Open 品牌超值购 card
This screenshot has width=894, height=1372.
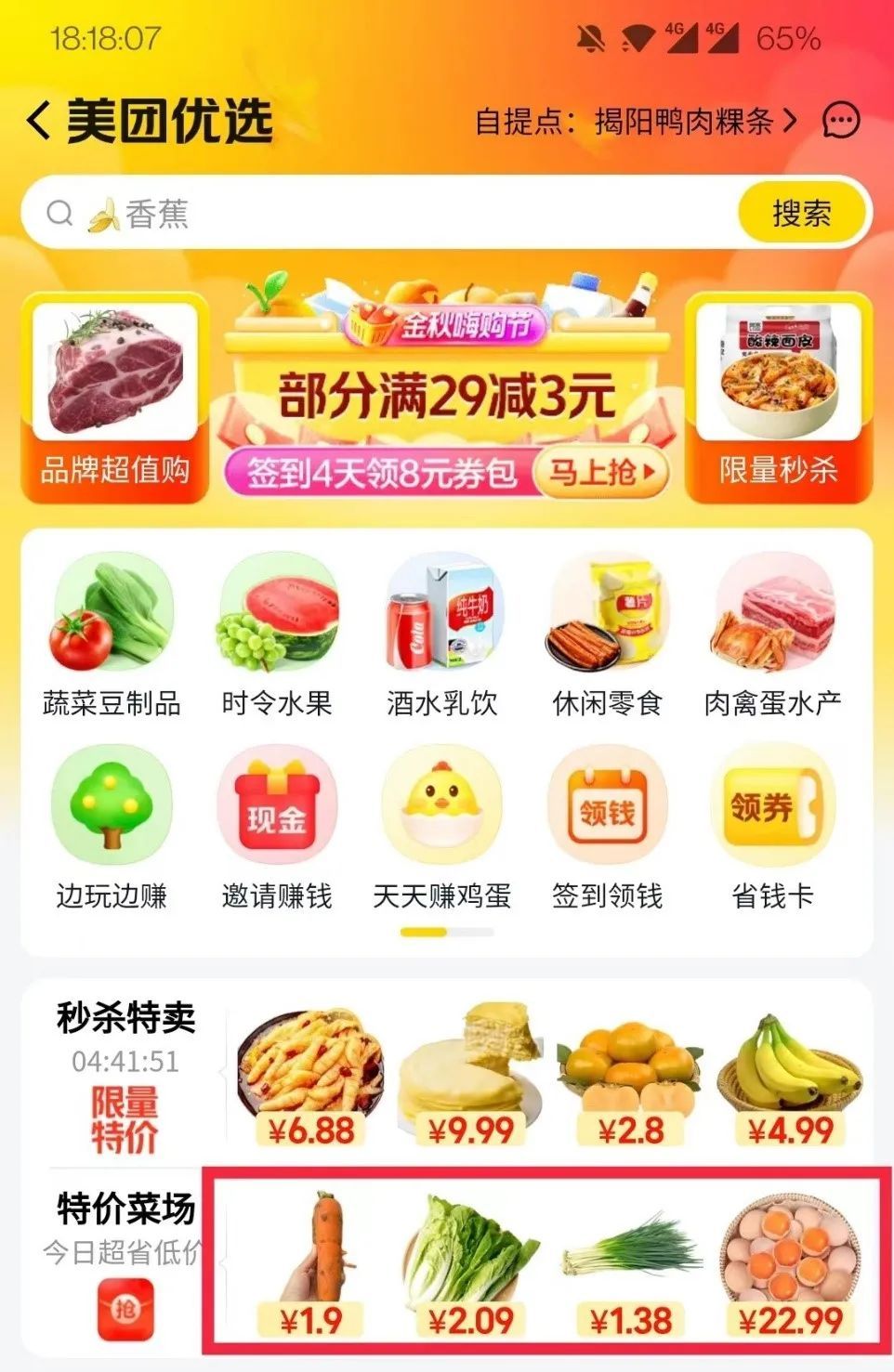coord(115,399)
